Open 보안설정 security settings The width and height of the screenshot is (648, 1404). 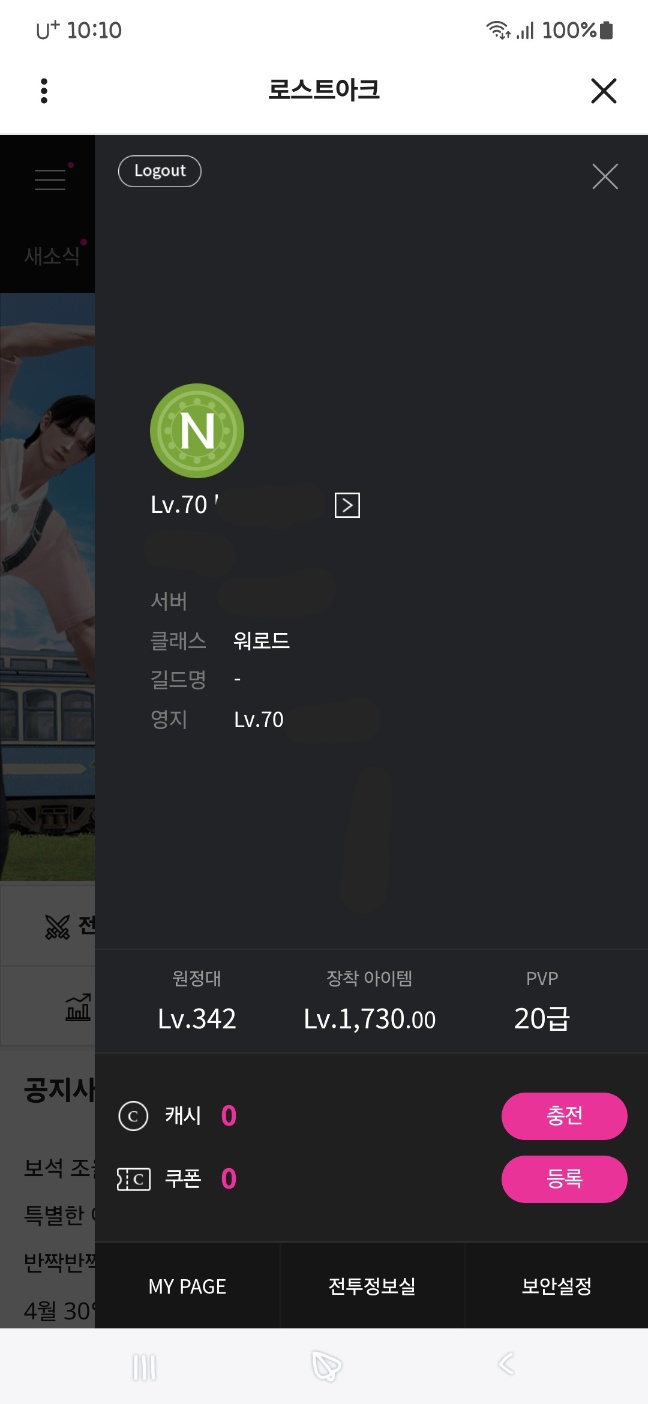pyautogui.click(x=556, y=1287)
